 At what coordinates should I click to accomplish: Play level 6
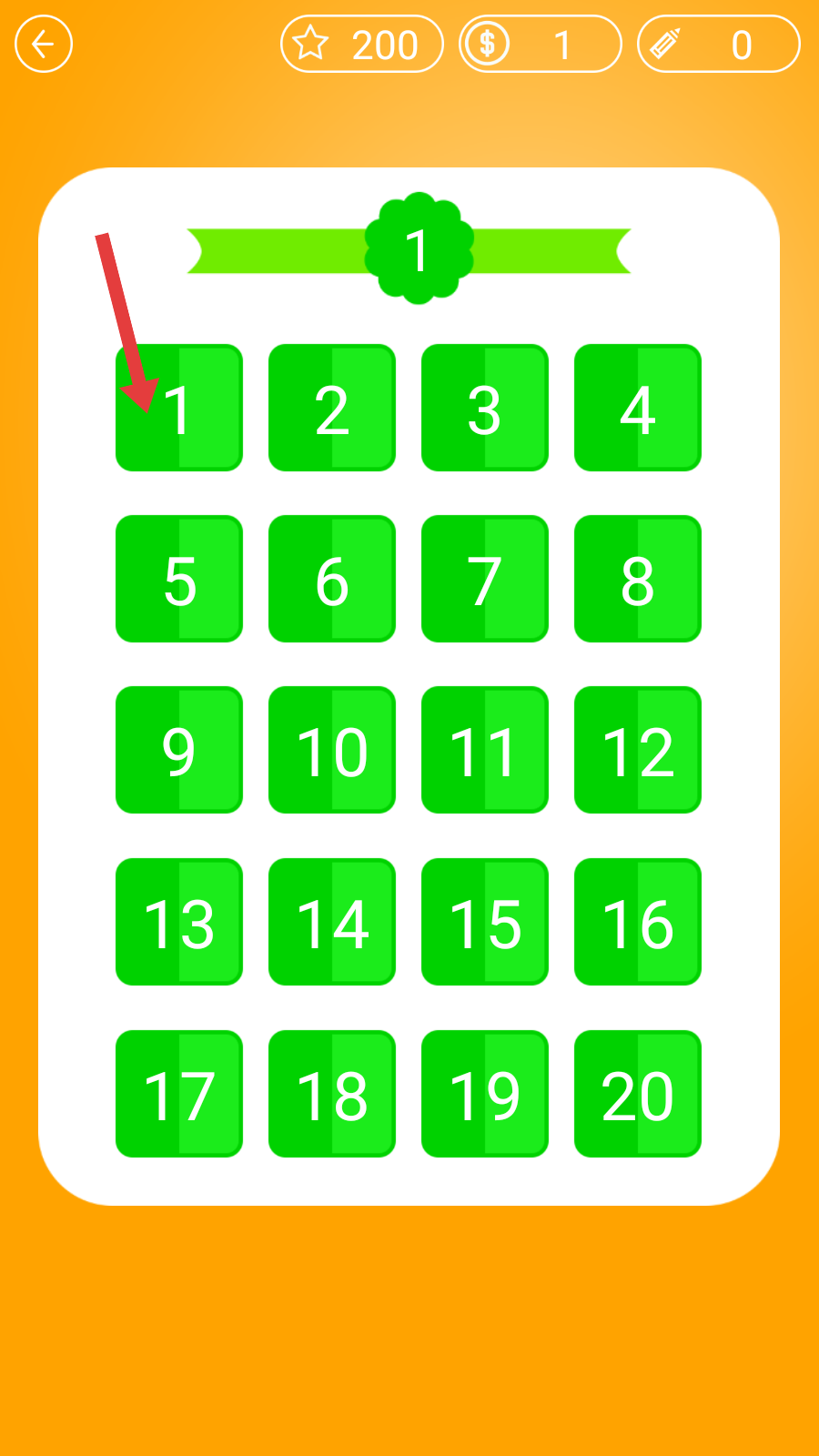pos(332,579)
